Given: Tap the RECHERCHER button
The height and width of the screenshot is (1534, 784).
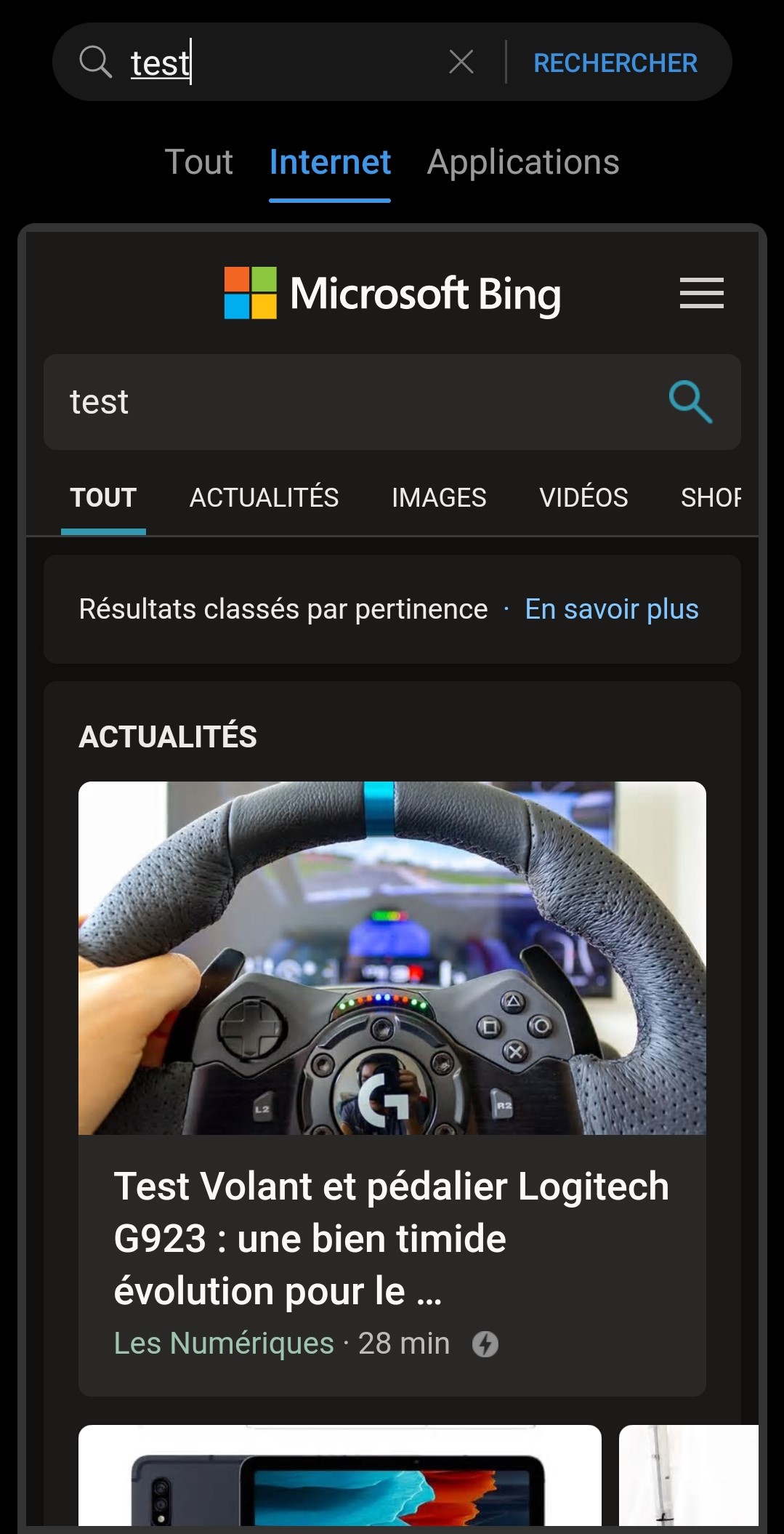Looking at the screenshot, I should click(x=615, y=63).
